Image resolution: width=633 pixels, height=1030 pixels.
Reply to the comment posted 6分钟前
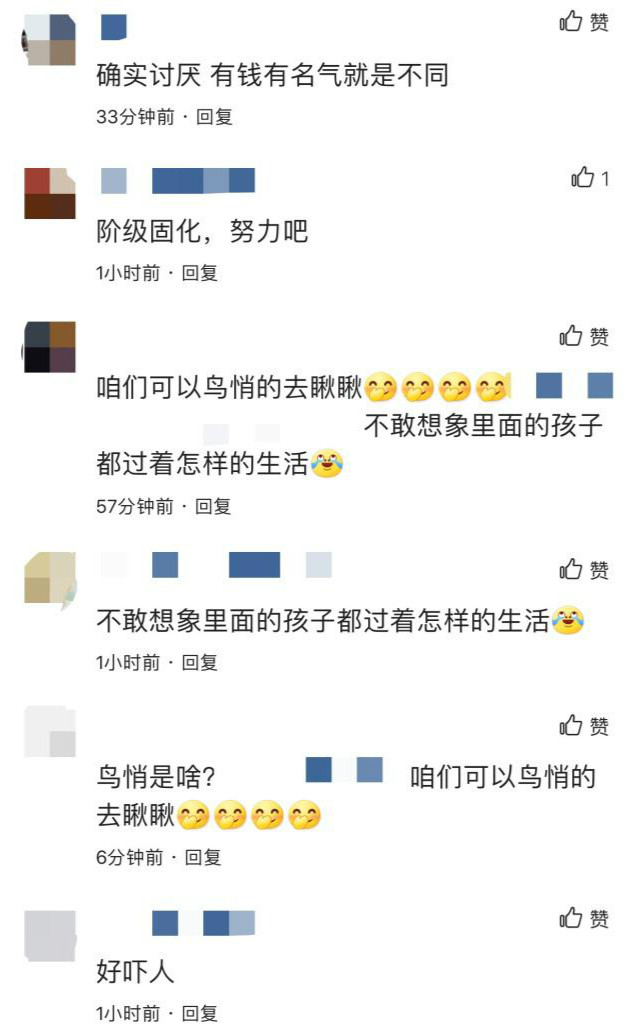point(203,857)
